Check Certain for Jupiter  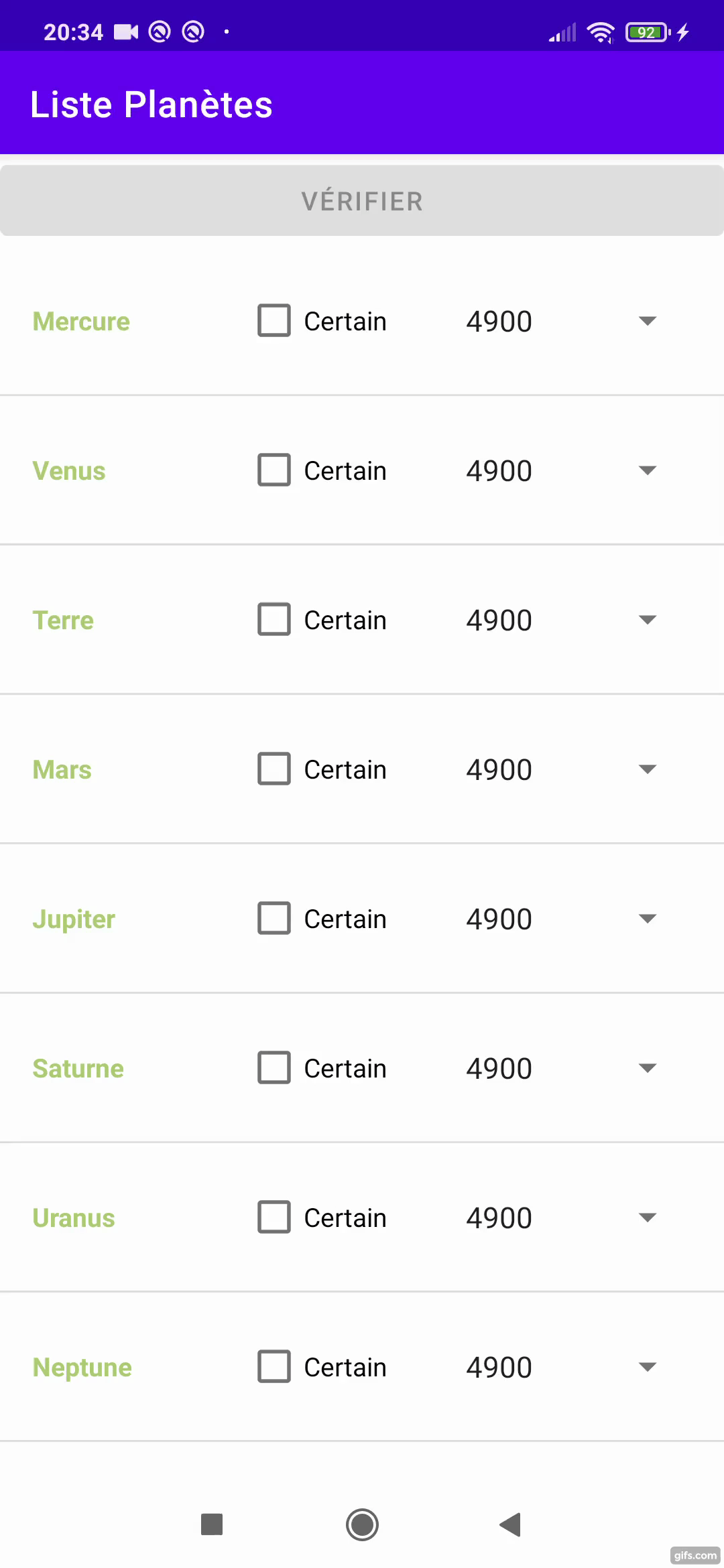point(274,919)
